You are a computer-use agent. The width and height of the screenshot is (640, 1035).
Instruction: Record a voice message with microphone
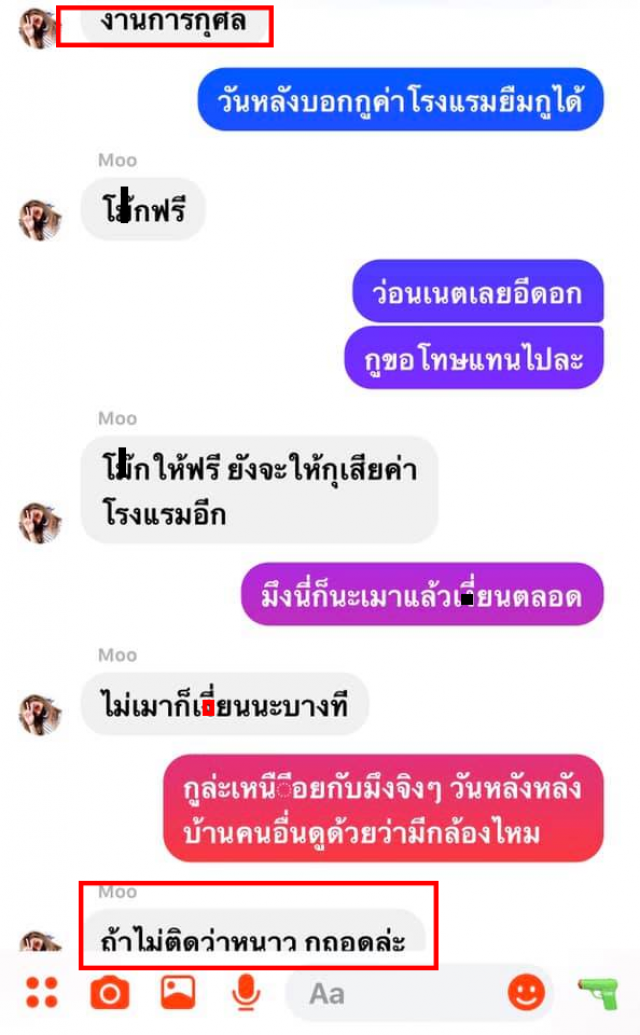click(245, 992)
